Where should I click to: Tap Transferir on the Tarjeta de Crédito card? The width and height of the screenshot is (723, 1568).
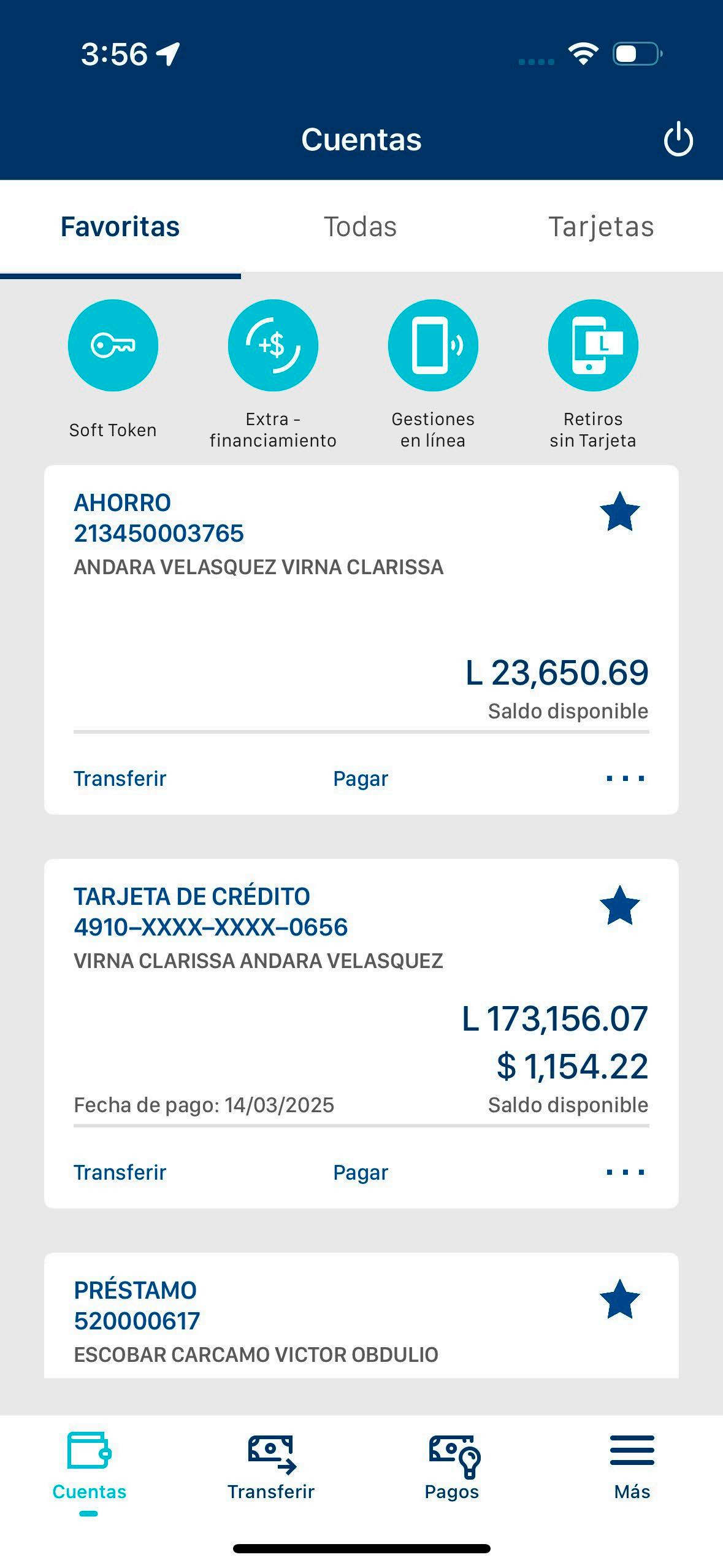pyautogui.click(x=120, y=1172)
